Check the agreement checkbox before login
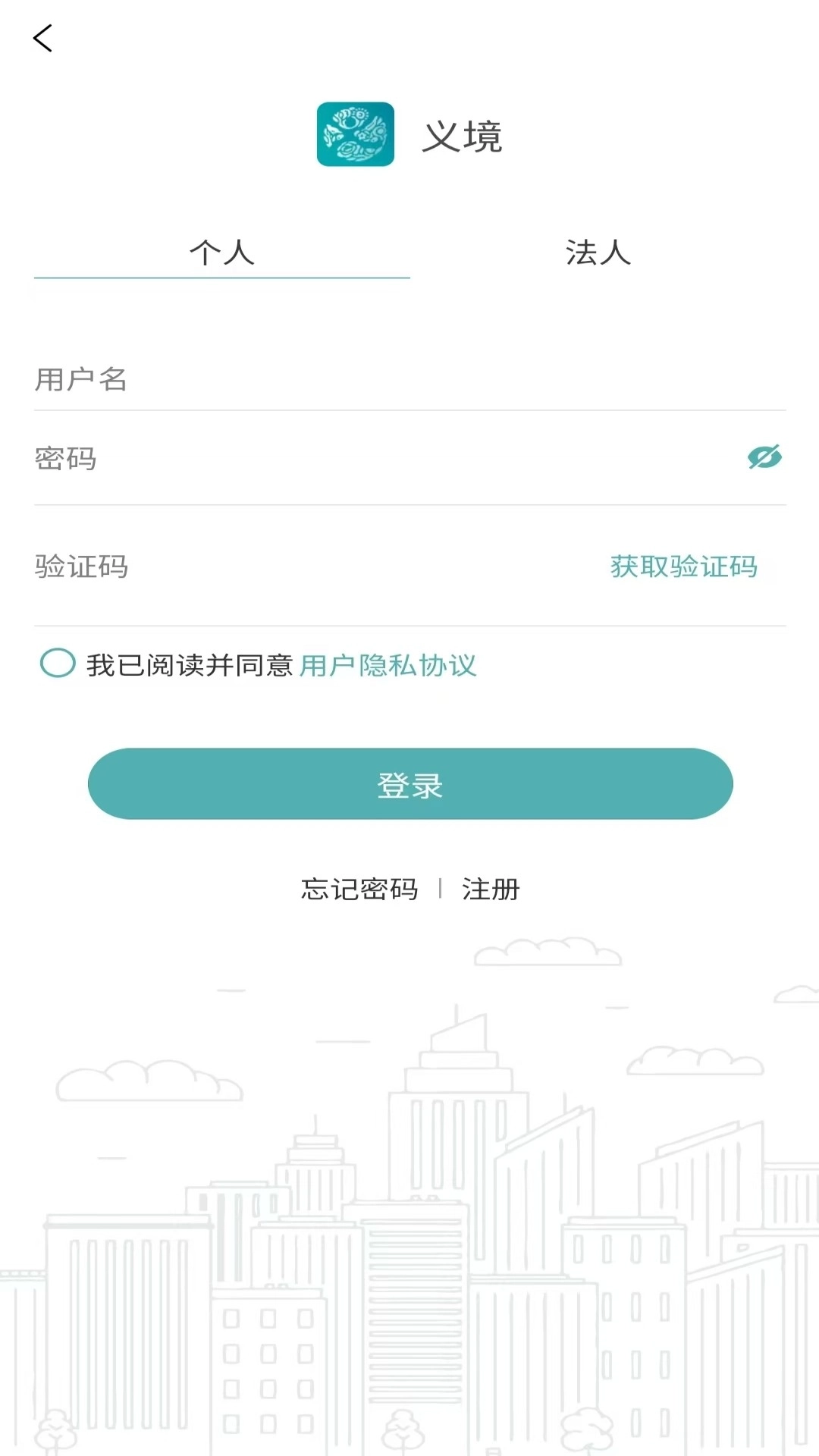Viewport: 819px width, 1456px height. click(x=57, y=664)
